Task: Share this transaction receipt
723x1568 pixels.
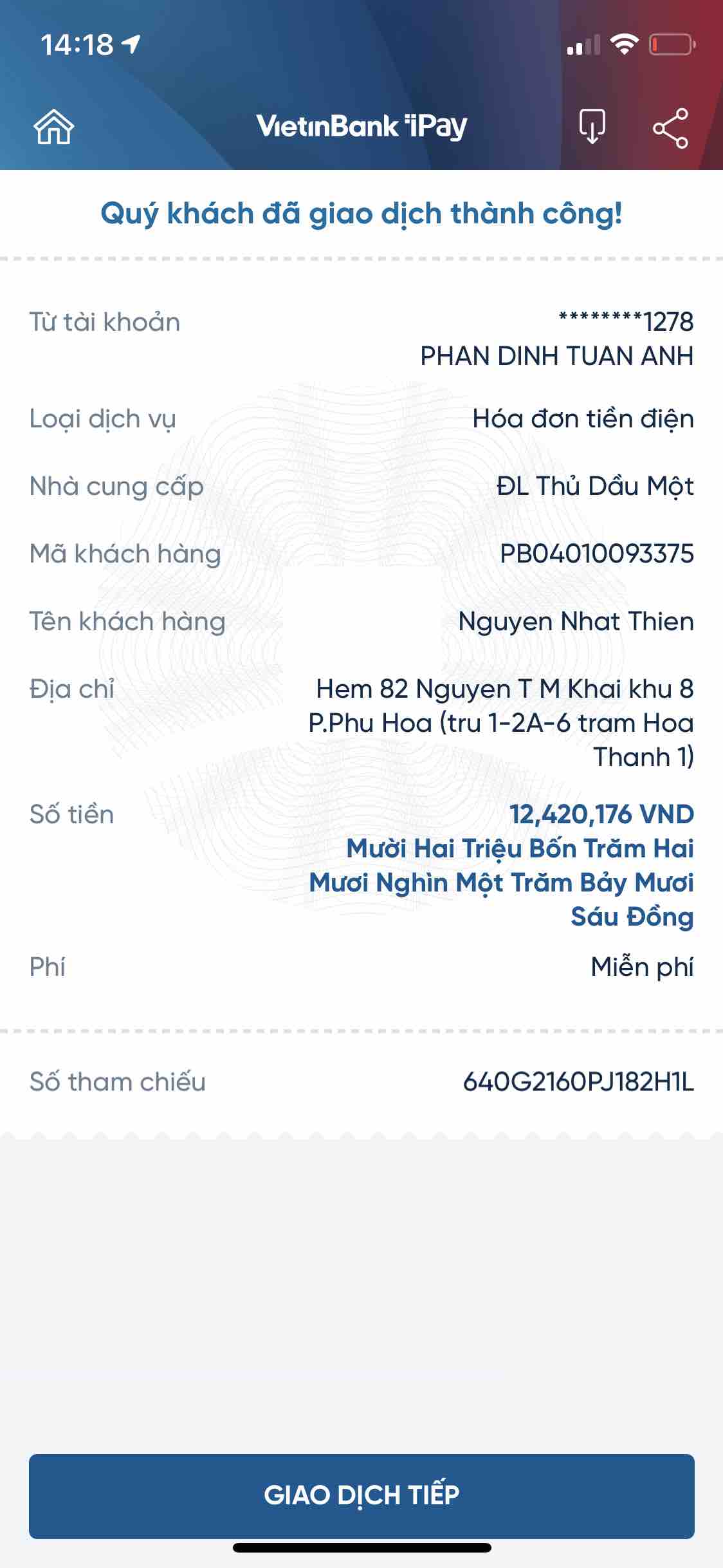Action: [670, 128]
